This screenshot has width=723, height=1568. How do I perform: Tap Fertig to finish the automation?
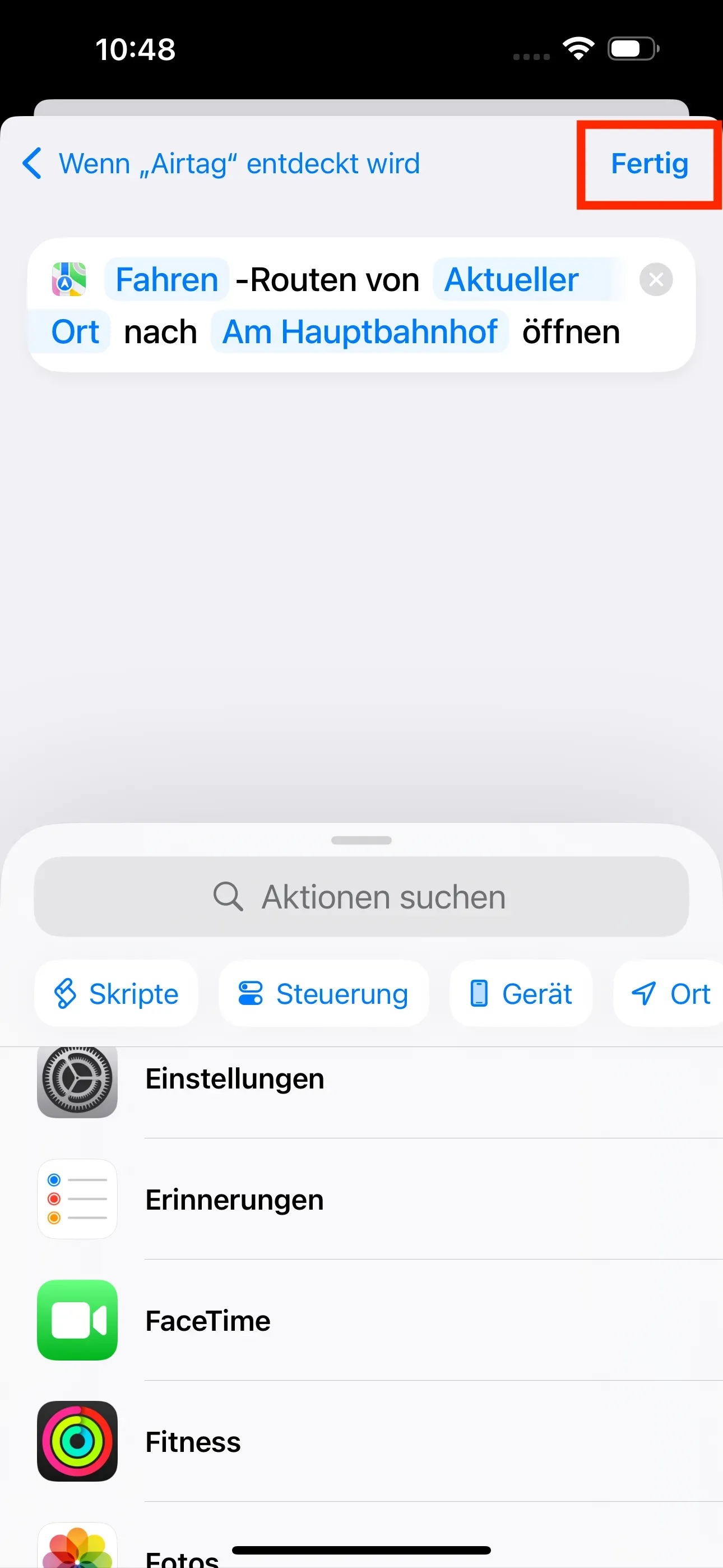(649, 164)
